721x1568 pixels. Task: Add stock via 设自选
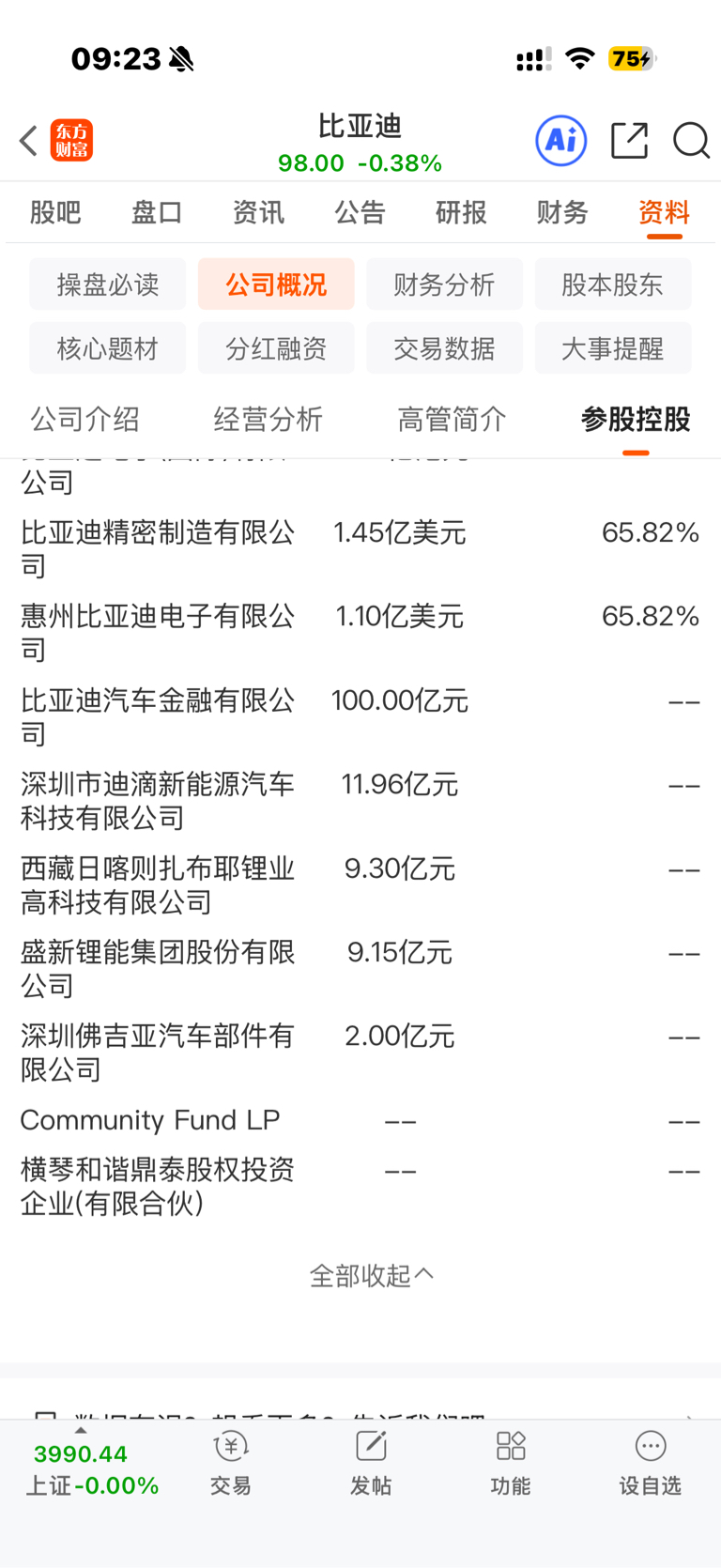point(650,1463)
